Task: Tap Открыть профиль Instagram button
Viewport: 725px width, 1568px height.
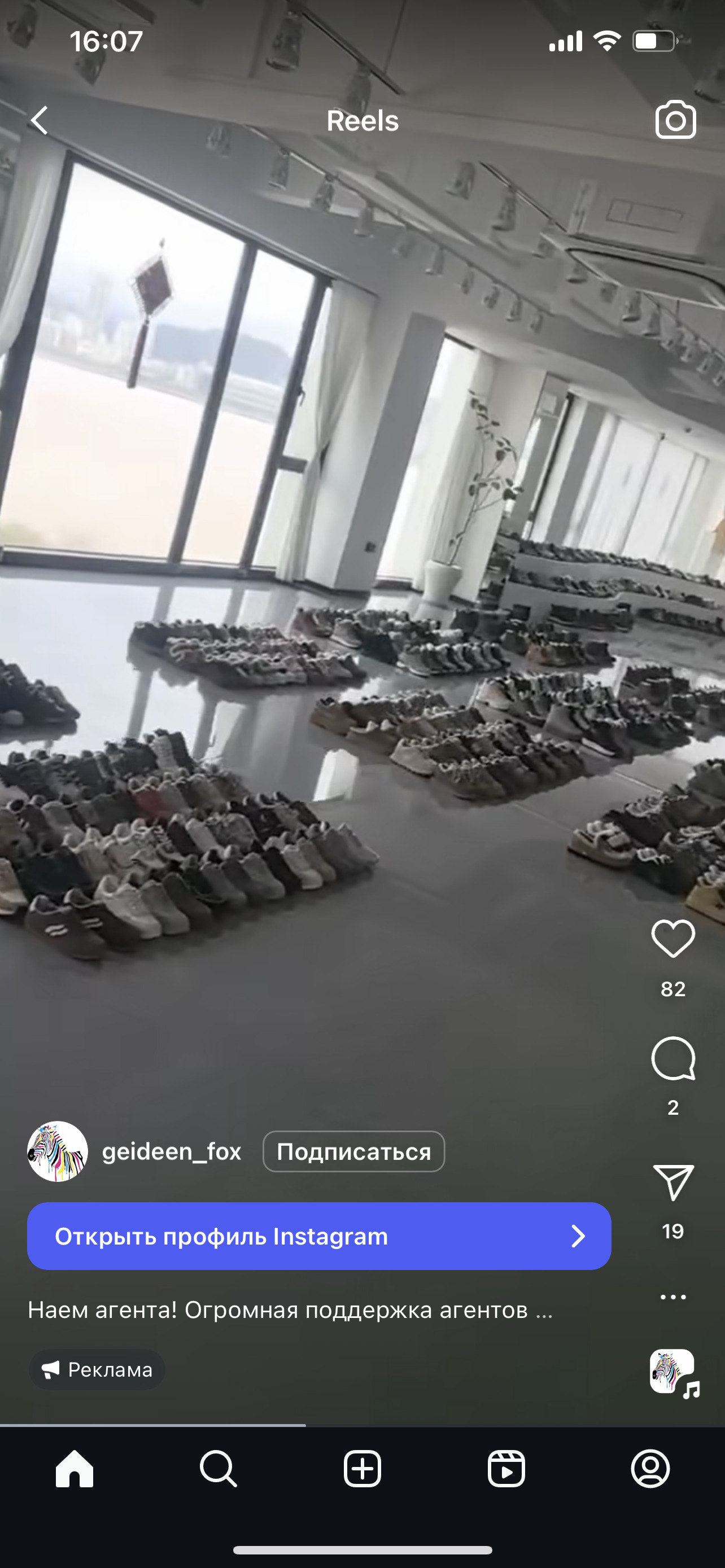Action: (319, 1236)
